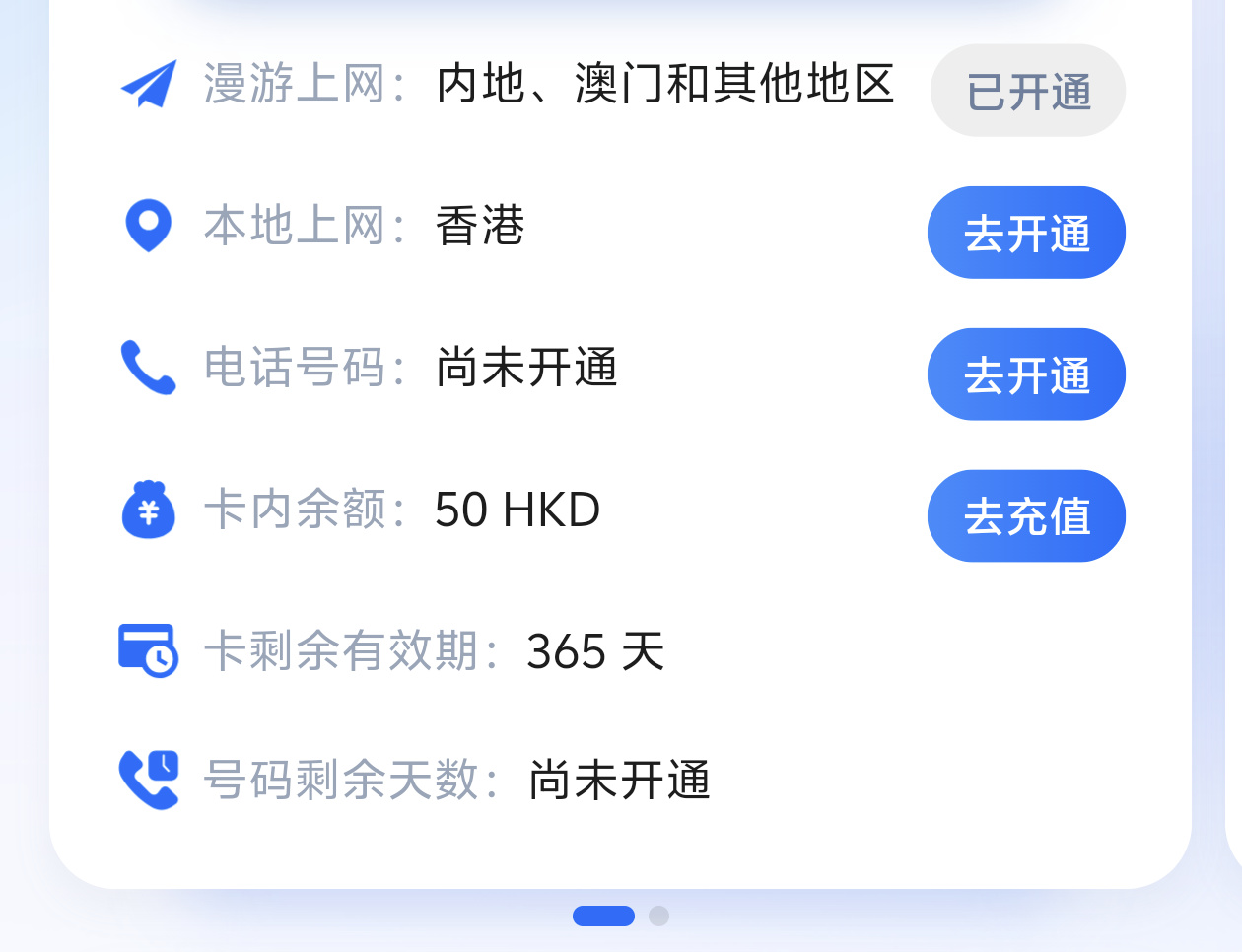
Task: Tap the 已开通 button for 漫游上网
Action: click(1028, 91)
